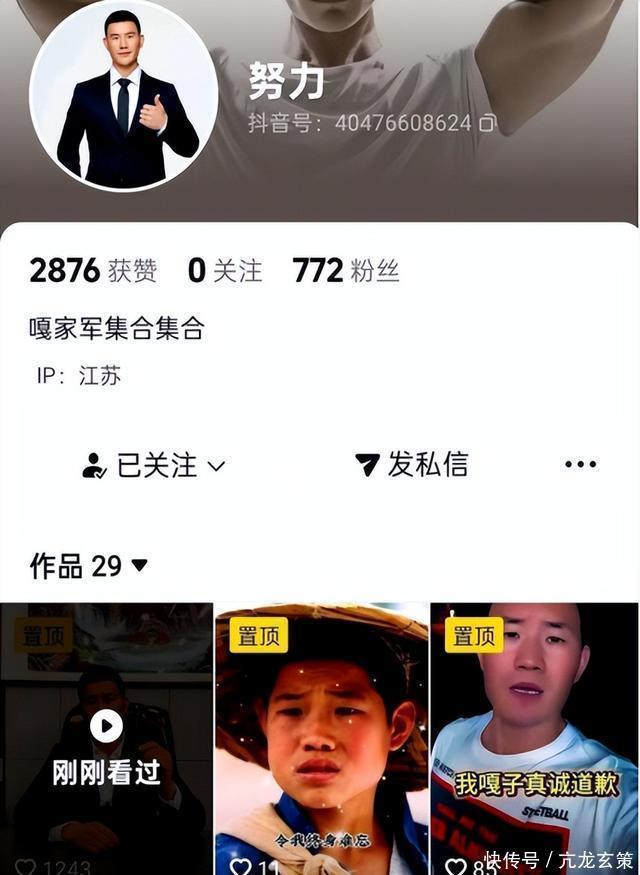Image resolution: width=640 pixels, height=875 pixels.
Task: Play the video marked 刚刚看过
Action: pyautogui.click(x=106, y=740)
